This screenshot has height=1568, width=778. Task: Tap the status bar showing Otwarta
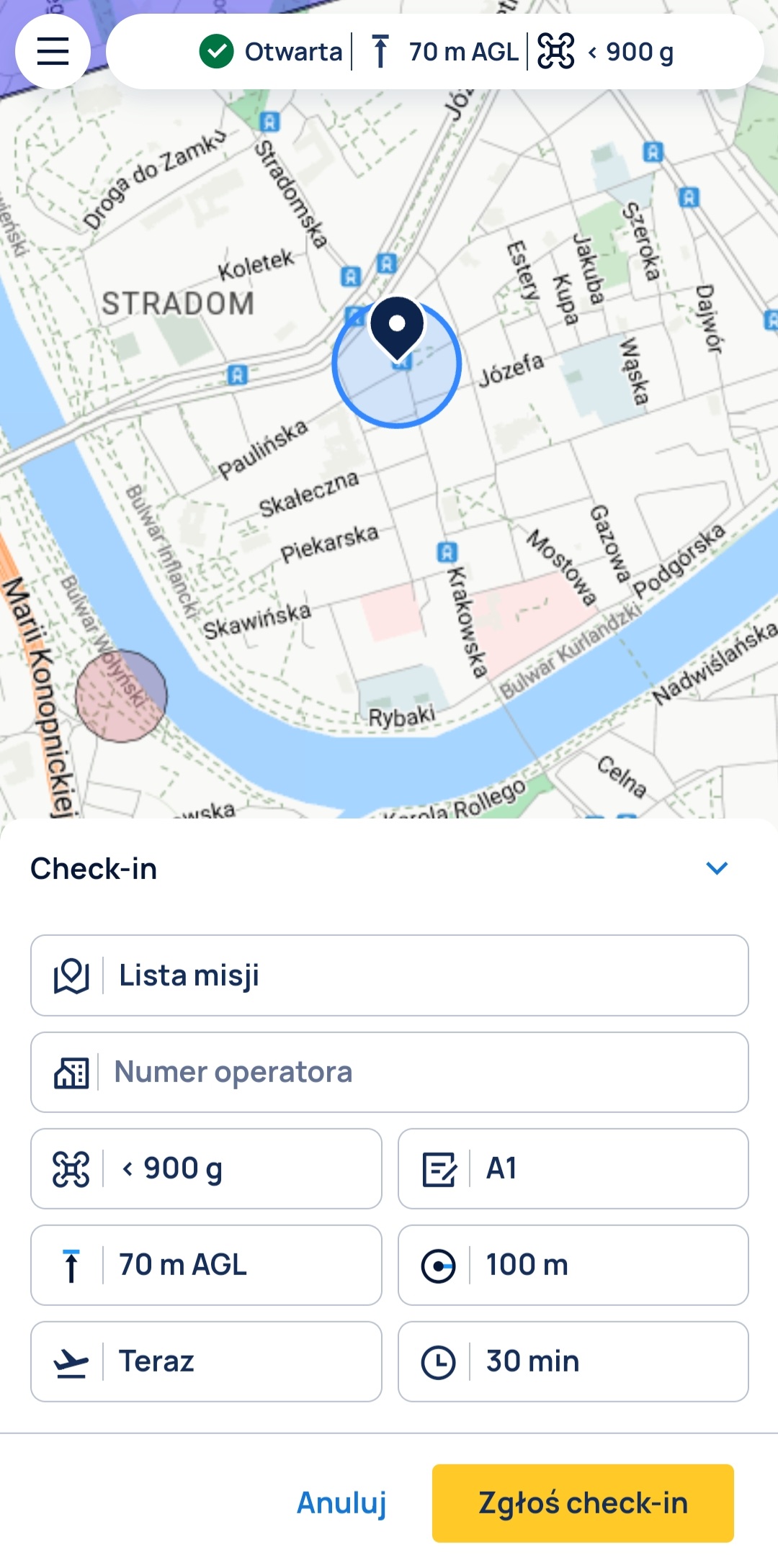tap(434, 52)
